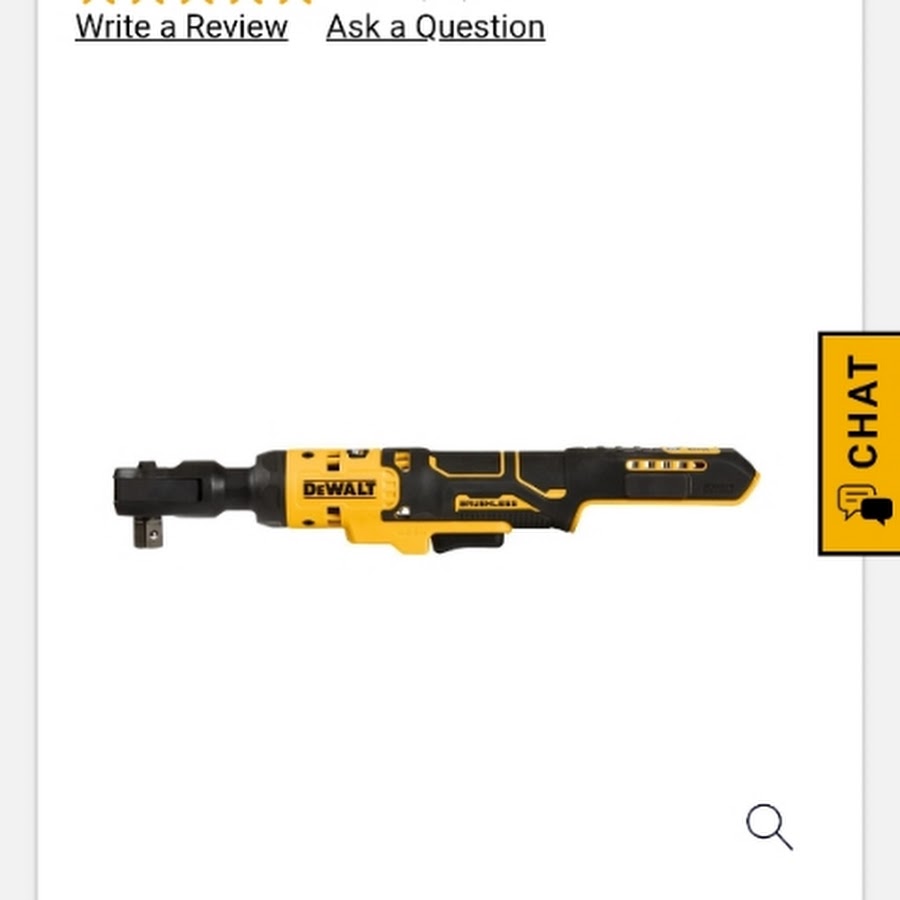Viewport: 900px width, 900px height.
Task: Tap the Ask a Question link
Action: (435, 27)
